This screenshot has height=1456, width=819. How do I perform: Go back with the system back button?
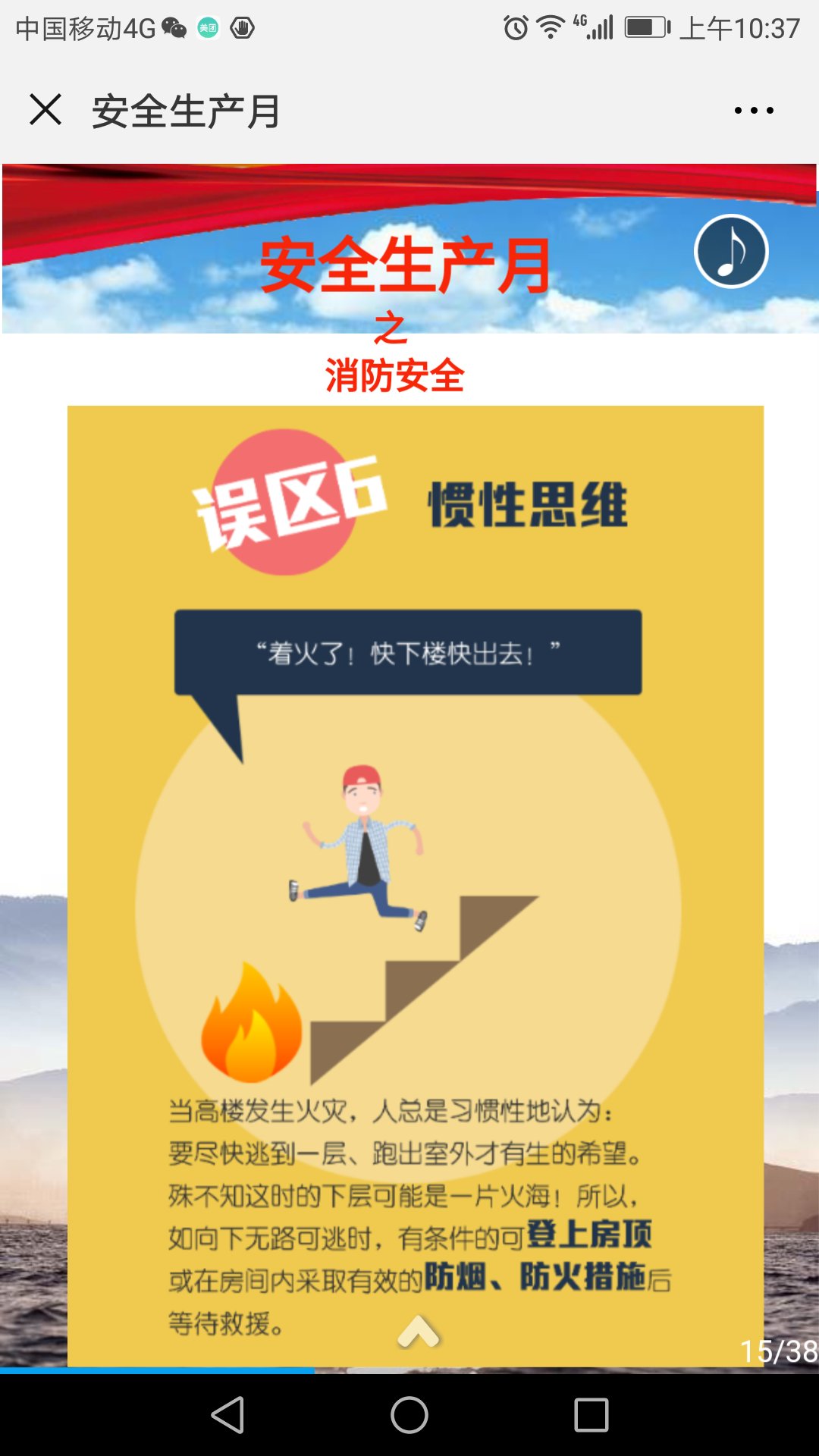point(227,1415)
